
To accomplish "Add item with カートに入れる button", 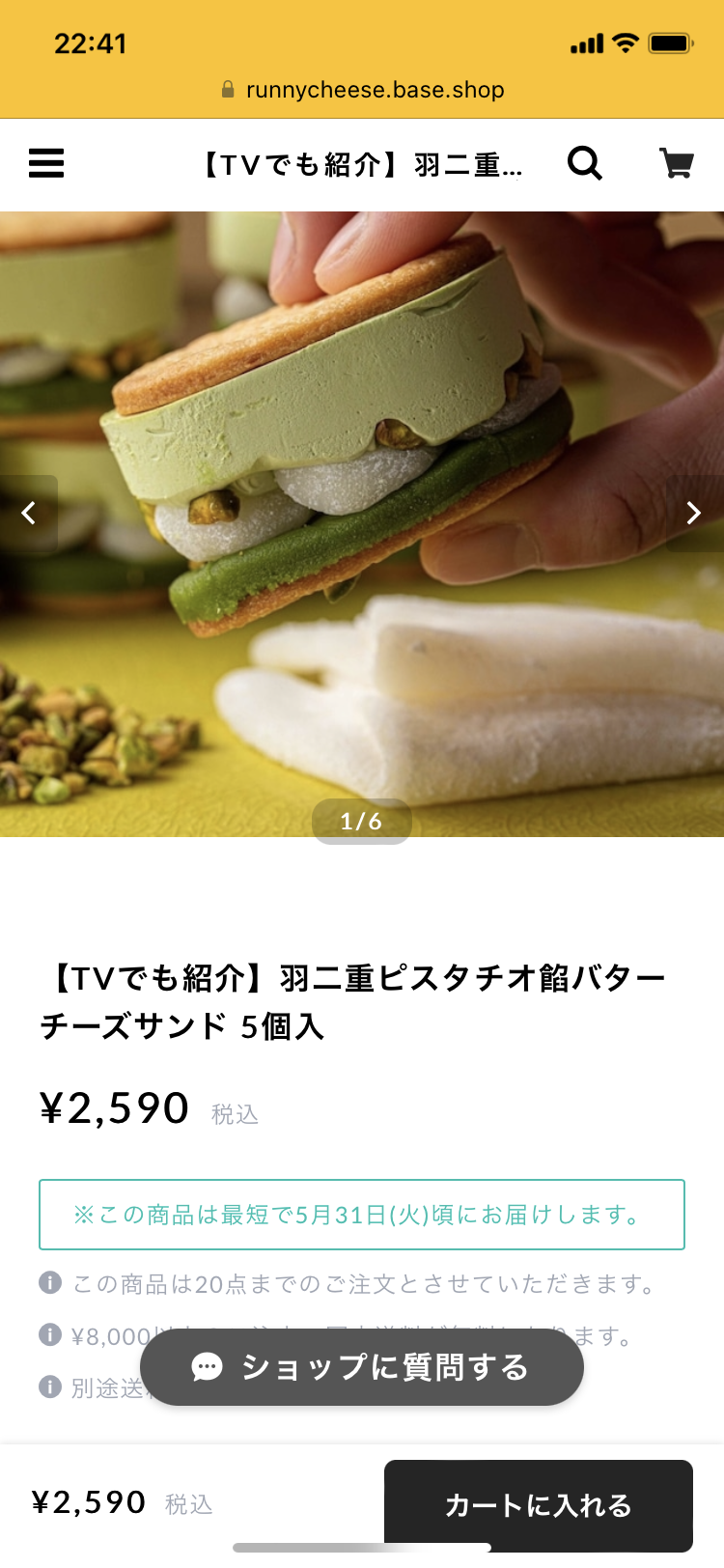I will [x=539, y=1505].
